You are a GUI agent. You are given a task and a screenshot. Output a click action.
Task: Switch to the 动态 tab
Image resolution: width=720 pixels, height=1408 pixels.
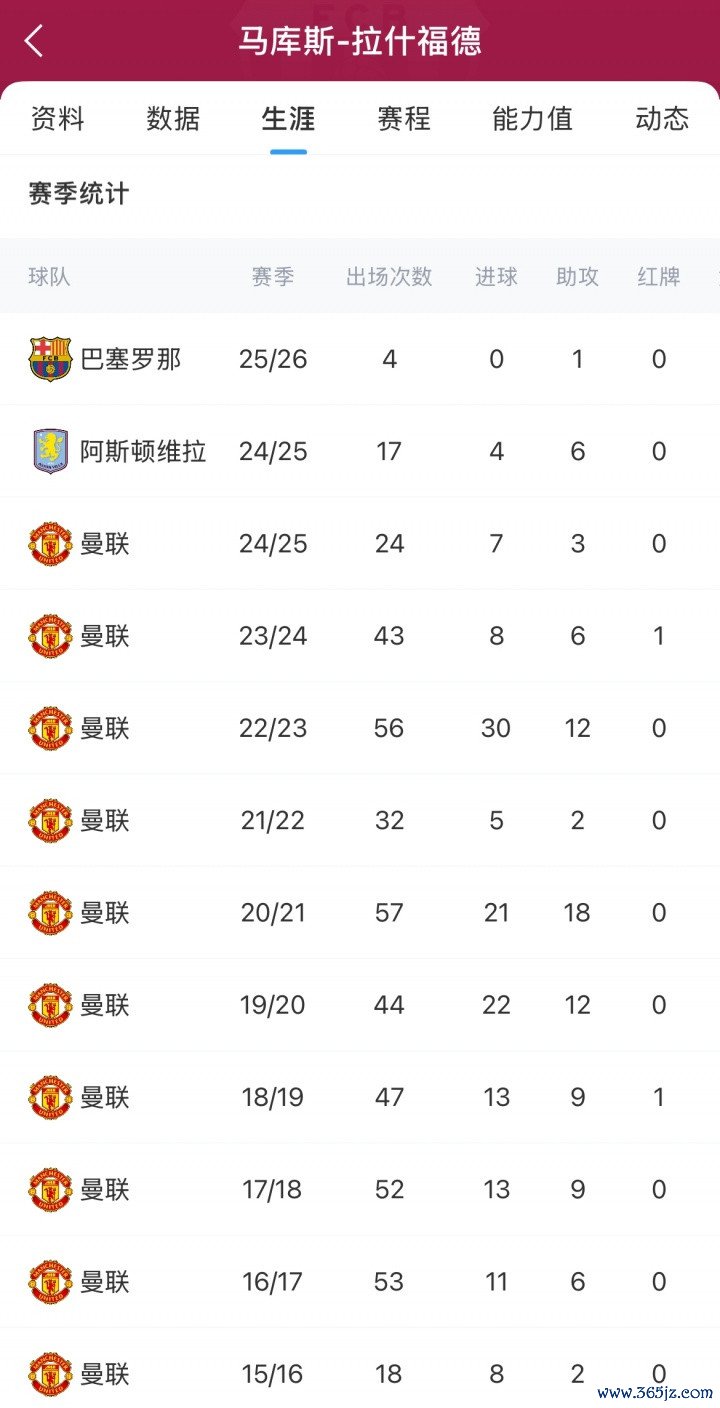(662, 119)
